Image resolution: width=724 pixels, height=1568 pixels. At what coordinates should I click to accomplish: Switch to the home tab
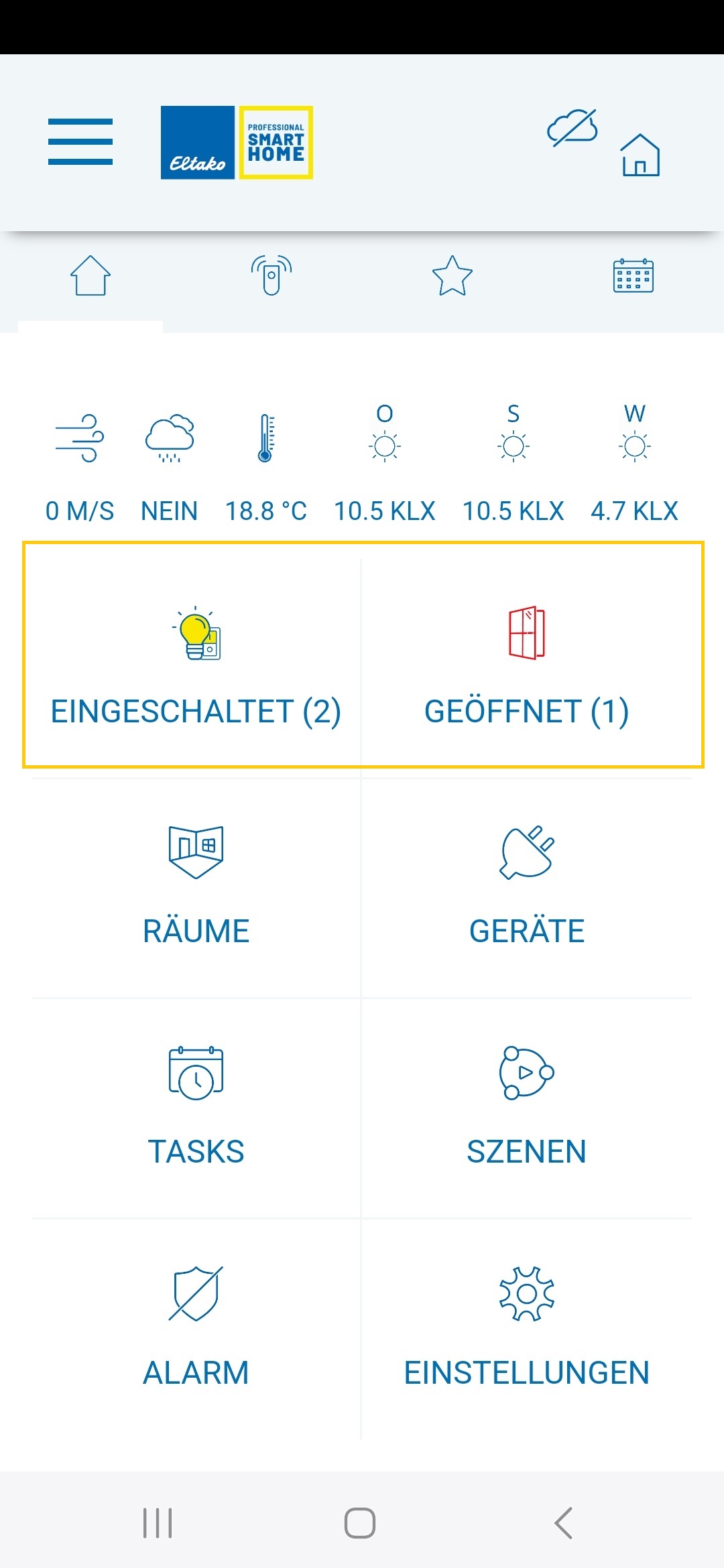click(90, 275)
